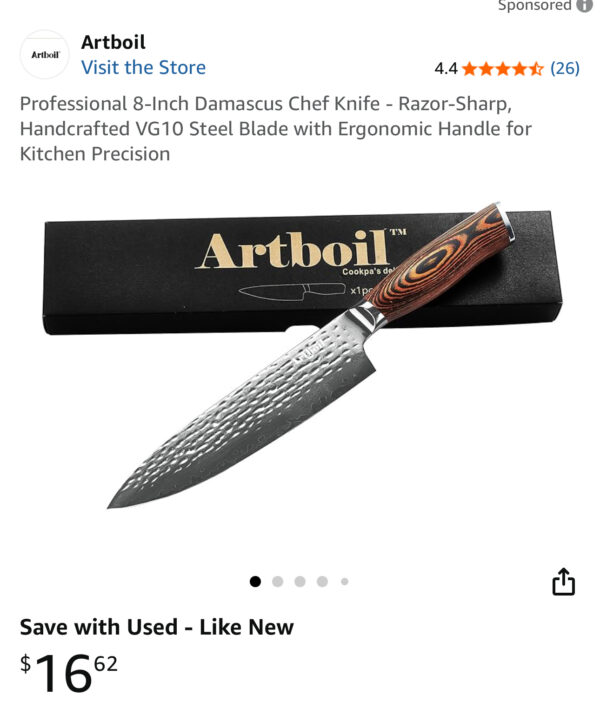Jump to the second image dot
Viewport: 600px width, 715px height.
click(x=277, y=581)
